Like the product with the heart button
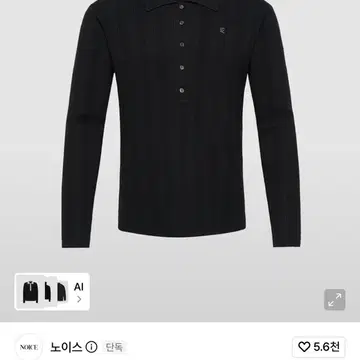The width and height of the screenshot is (360, 360). coord(319,347)
